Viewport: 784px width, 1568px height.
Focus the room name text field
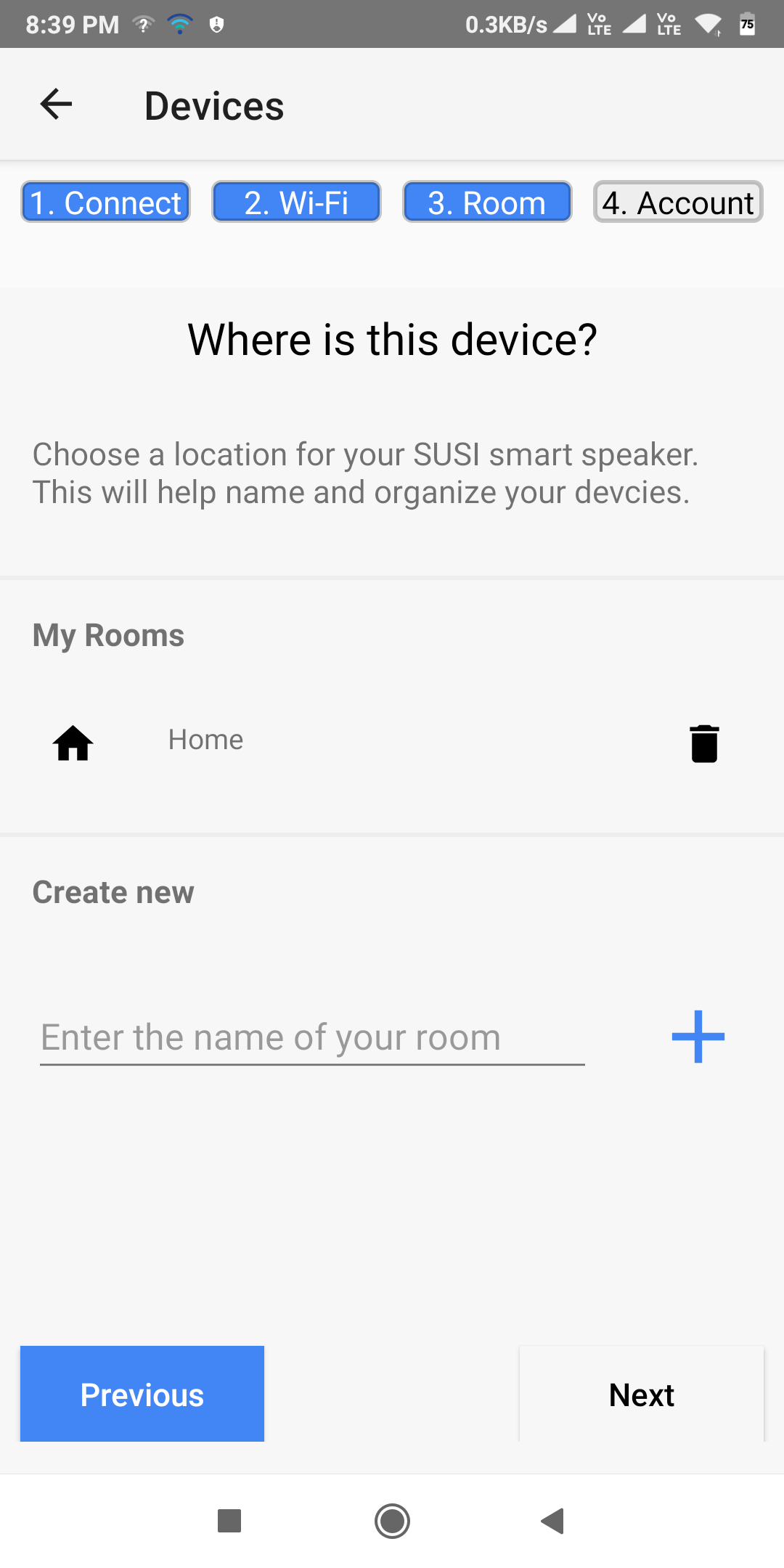click(x=312, y=1038)
